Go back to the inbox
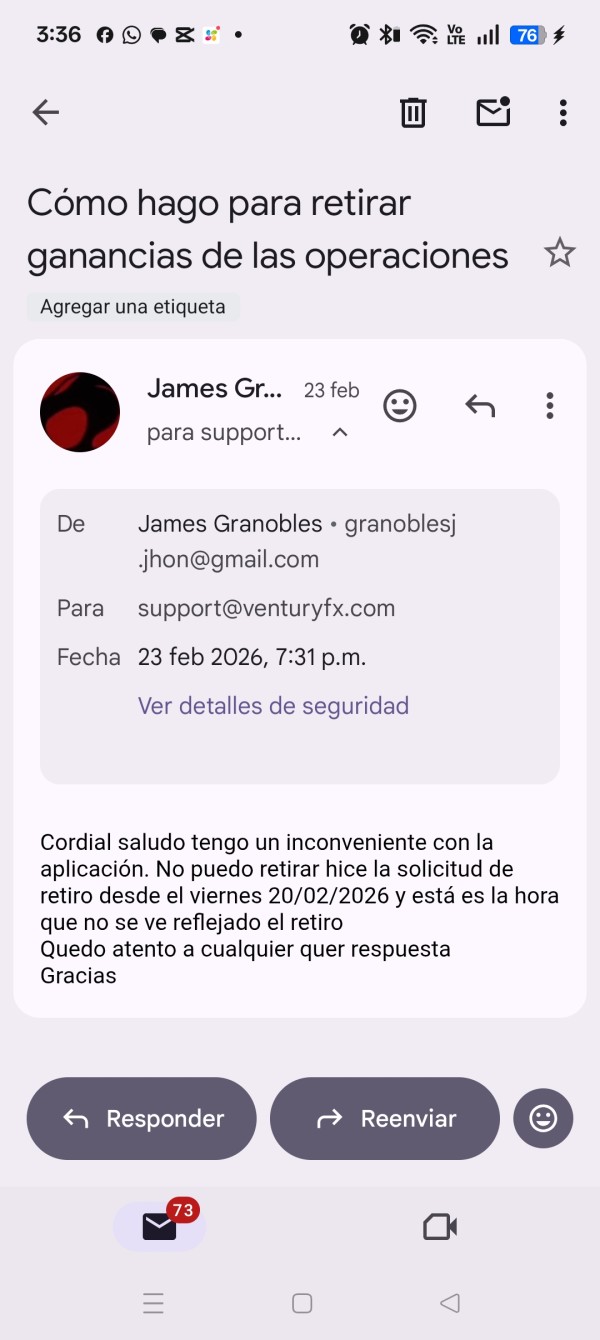The height and width of the screenshot is (1340, 600). (x=46, y=113)
